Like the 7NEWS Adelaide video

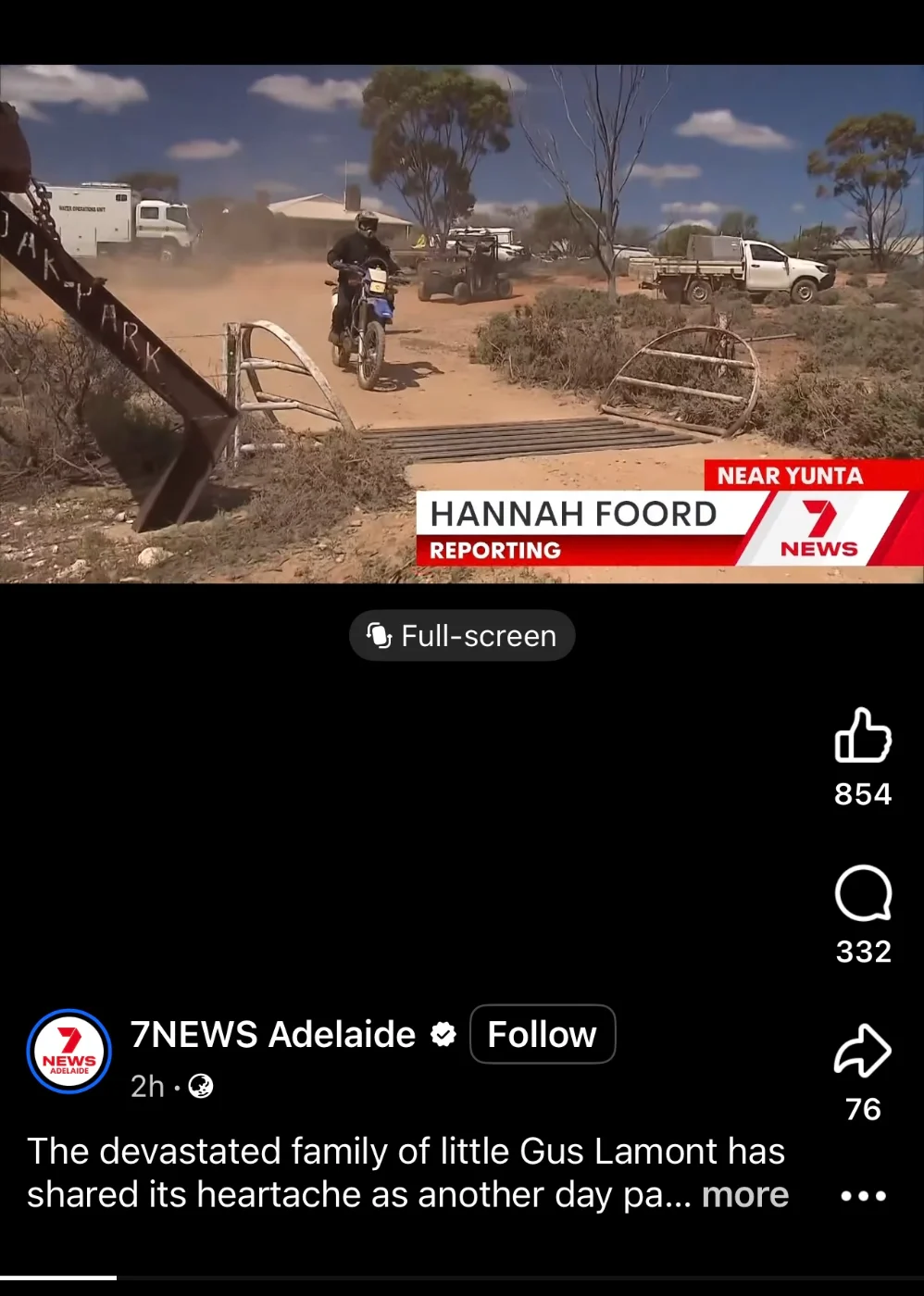[x=862, y=736]
